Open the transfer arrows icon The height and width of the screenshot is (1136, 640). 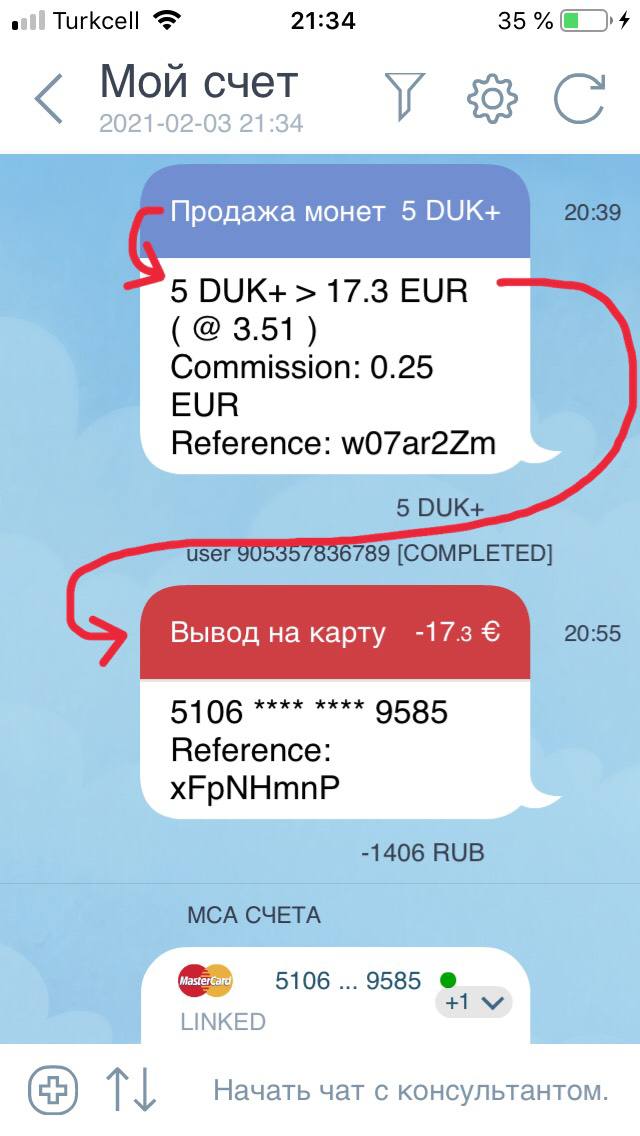pos(131,1091)
